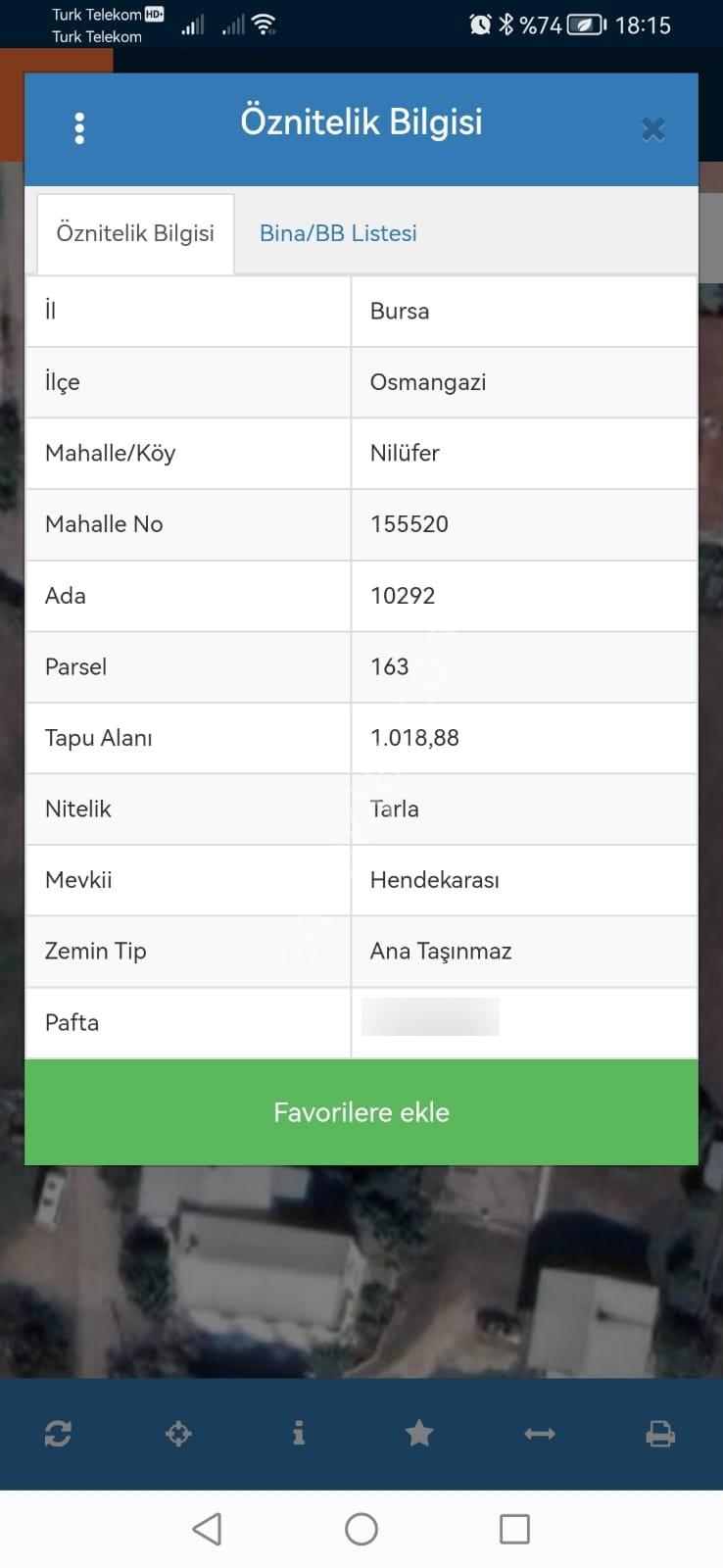The height and width of the screenshot is (1568, 723).
Task: Open favorites with the star icon
Action: (x=419, y=1433)
